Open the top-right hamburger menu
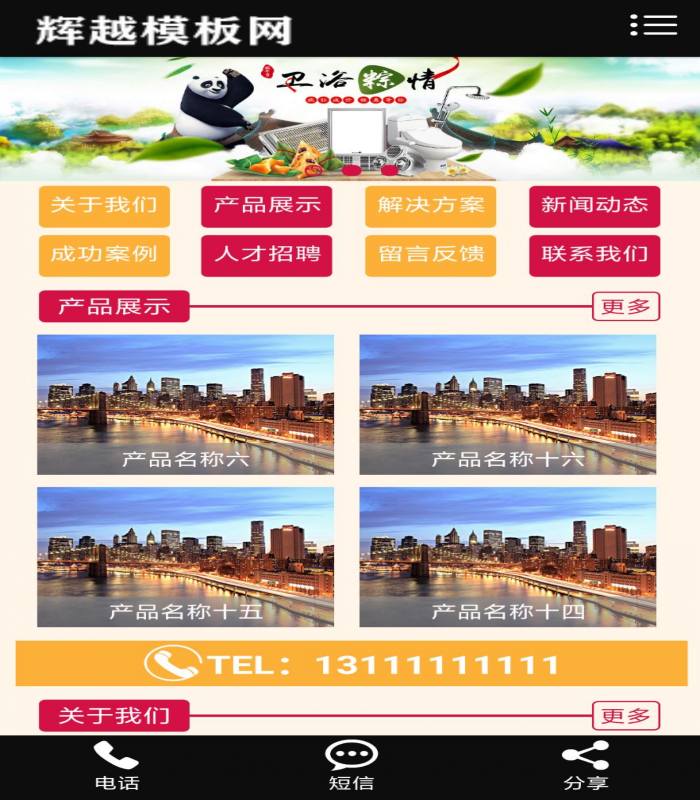The height and width of the screenshot is (800, 700). [654, 26]
